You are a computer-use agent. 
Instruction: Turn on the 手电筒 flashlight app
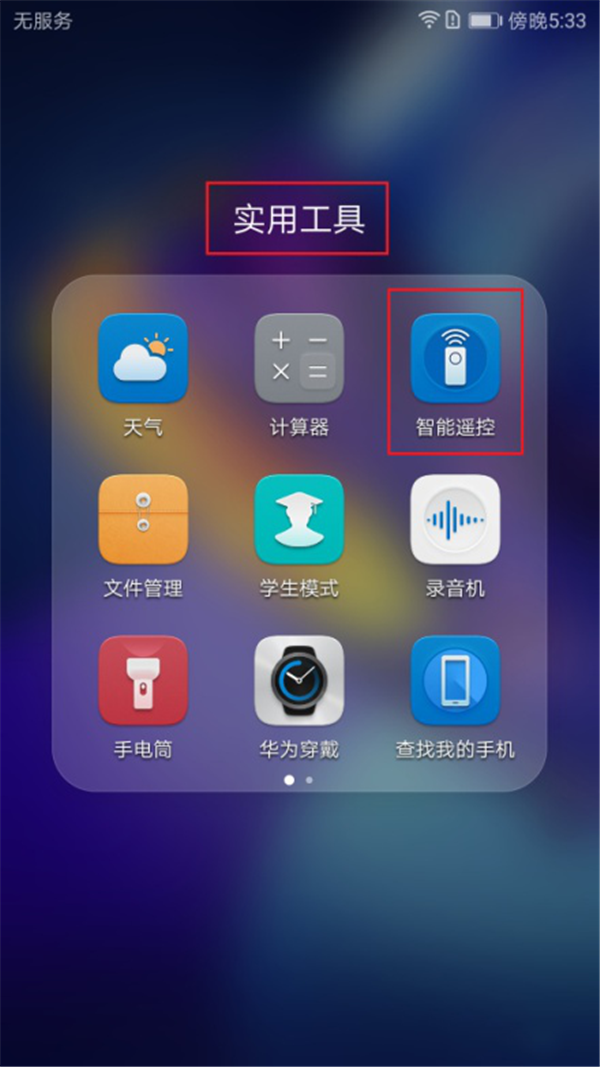(x=143, y=680)
